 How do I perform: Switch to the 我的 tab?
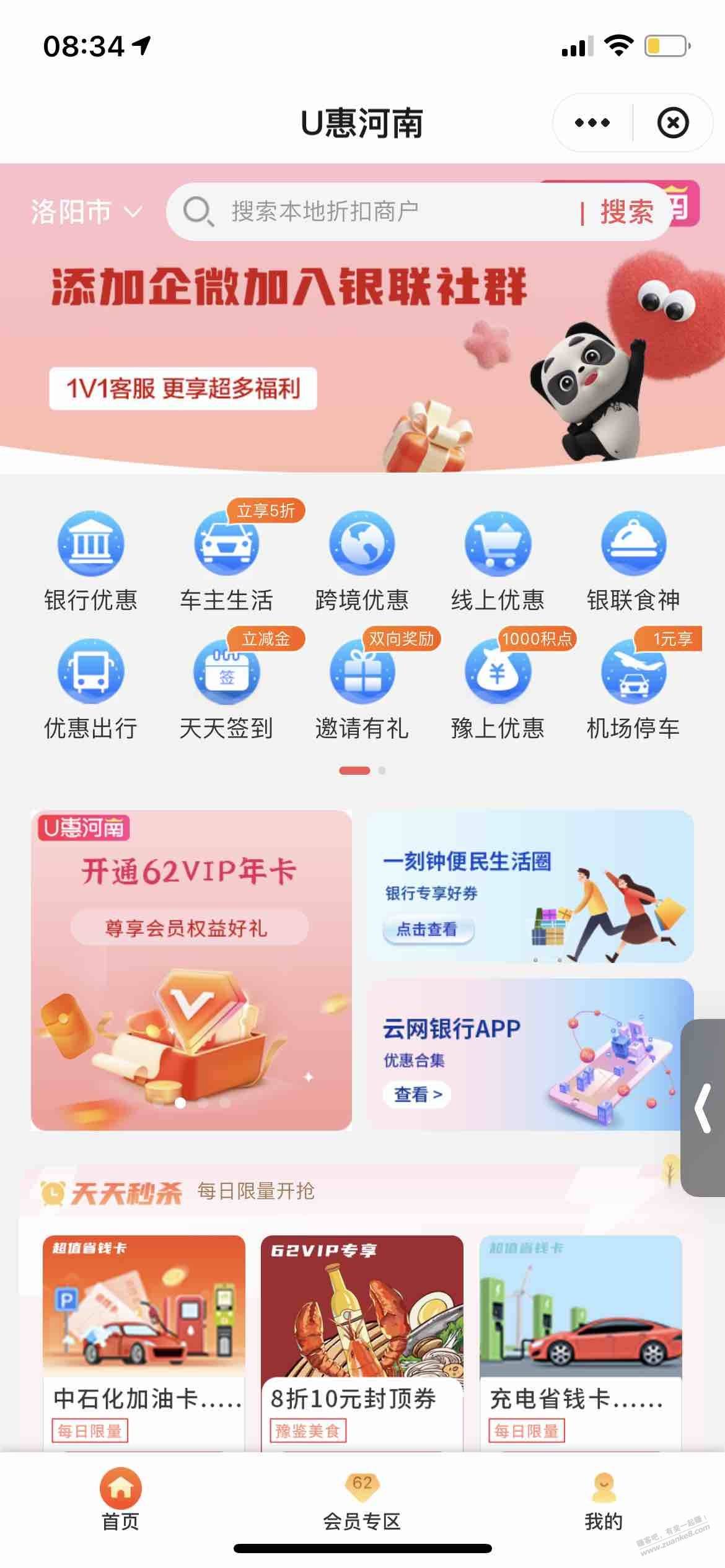tap(604, 1502)
